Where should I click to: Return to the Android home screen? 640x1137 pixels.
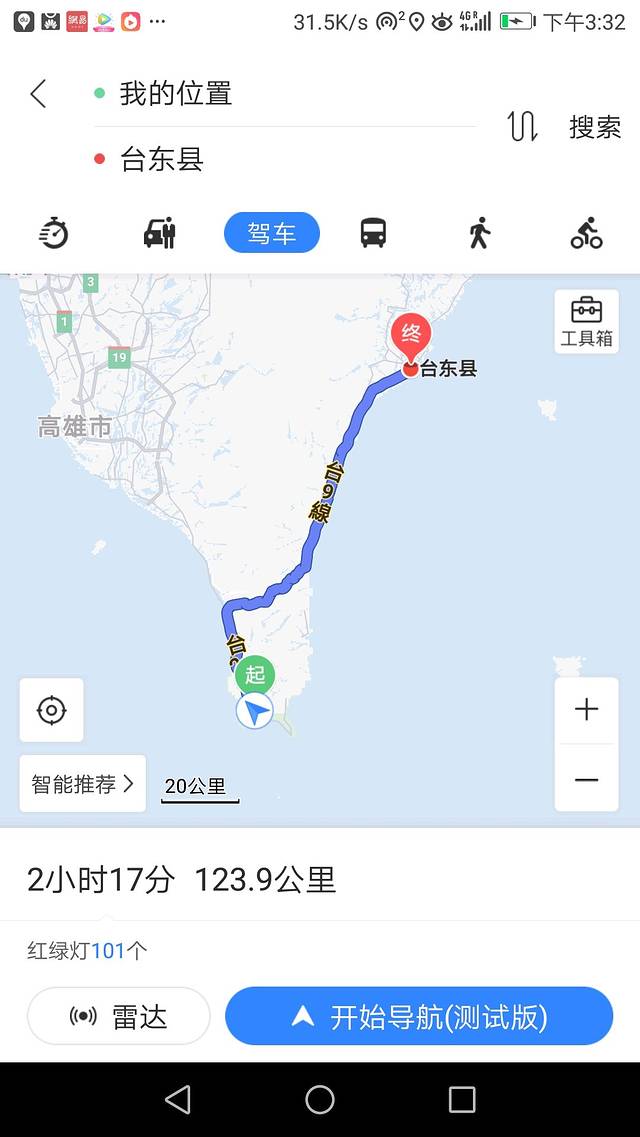coord(320,1100)
